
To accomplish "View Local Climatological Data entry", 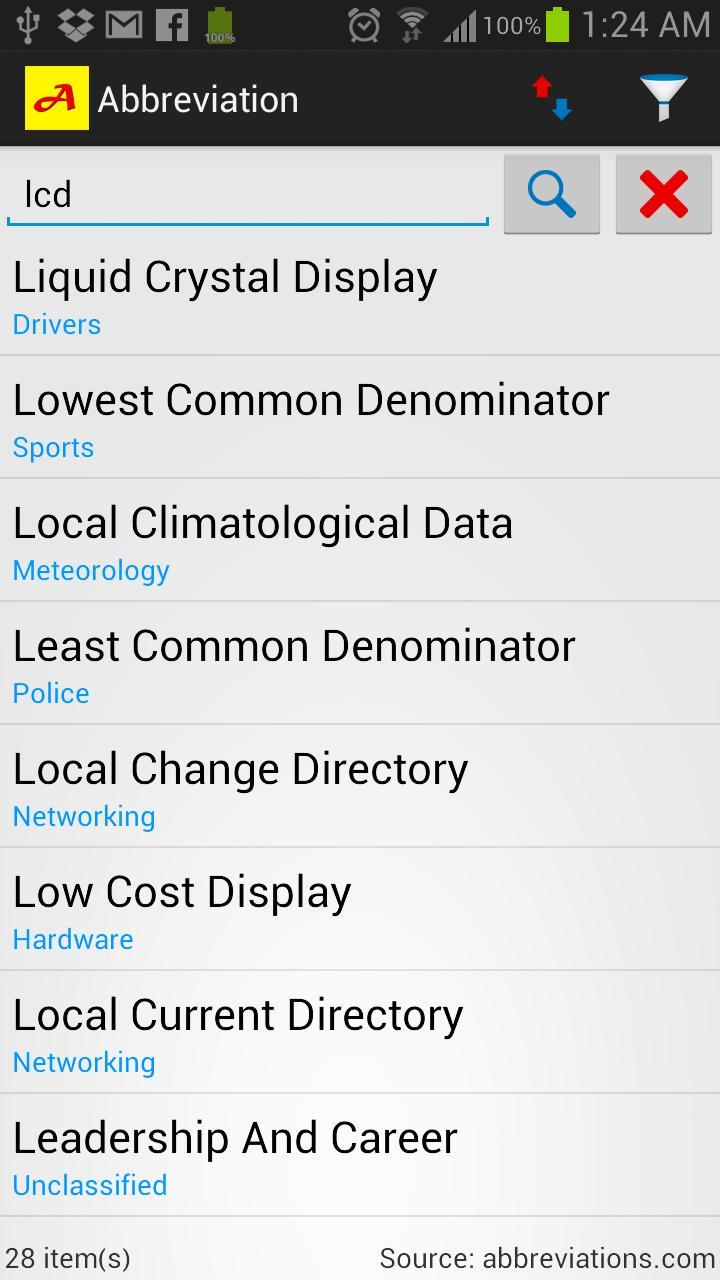I will pyautogui.click(x=360, y=542).
